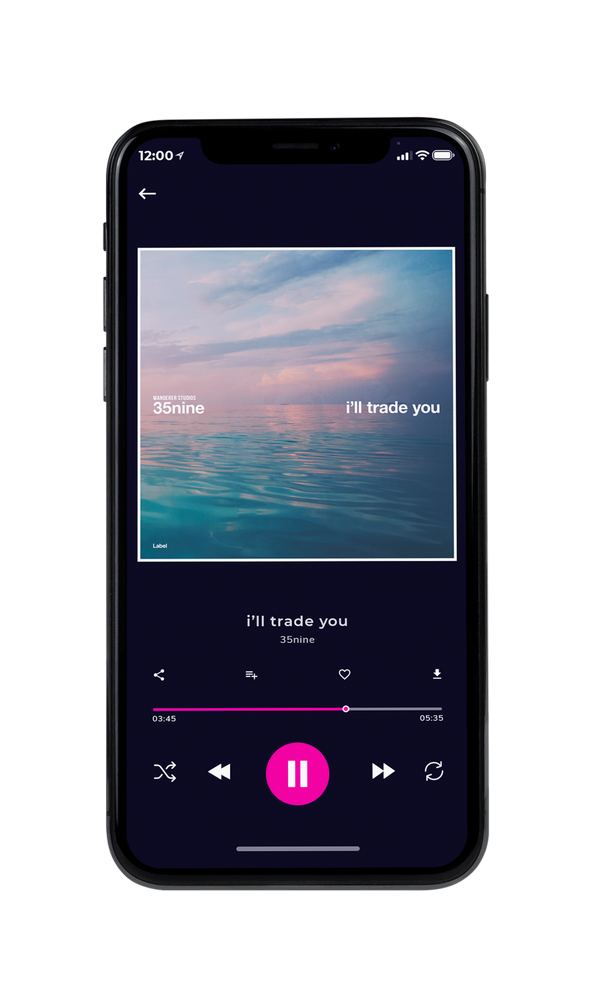Open the album artwork for i'll trade you

click(296, 404)
